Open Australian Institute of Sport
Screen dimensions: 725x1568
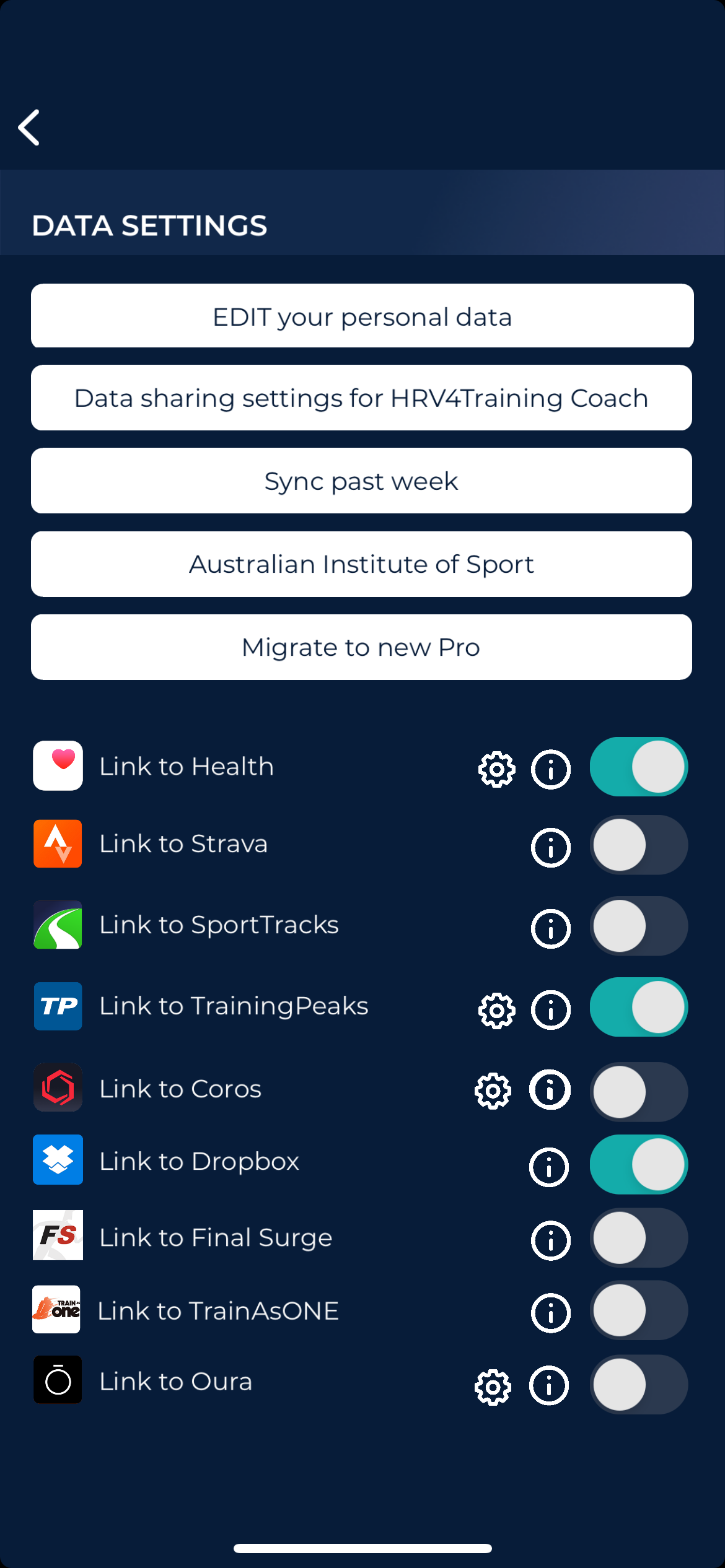click(361, 564)
